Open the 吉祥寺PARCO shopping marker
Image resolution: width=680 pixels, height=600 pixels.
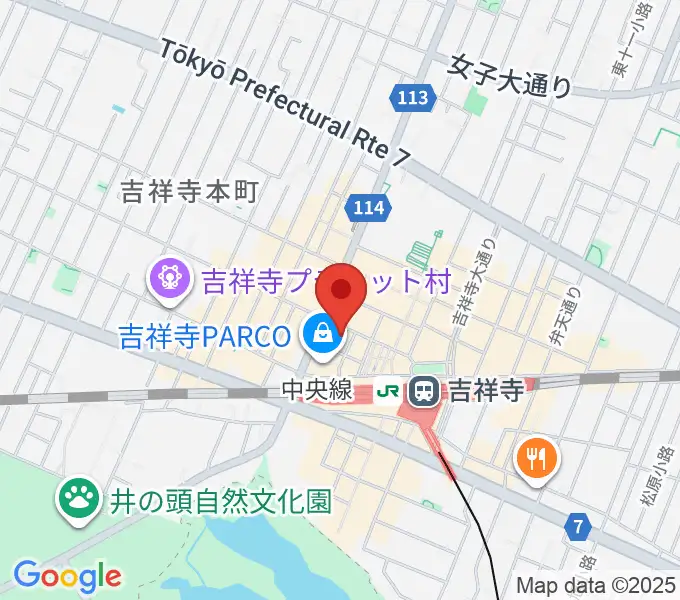point(322,335)
